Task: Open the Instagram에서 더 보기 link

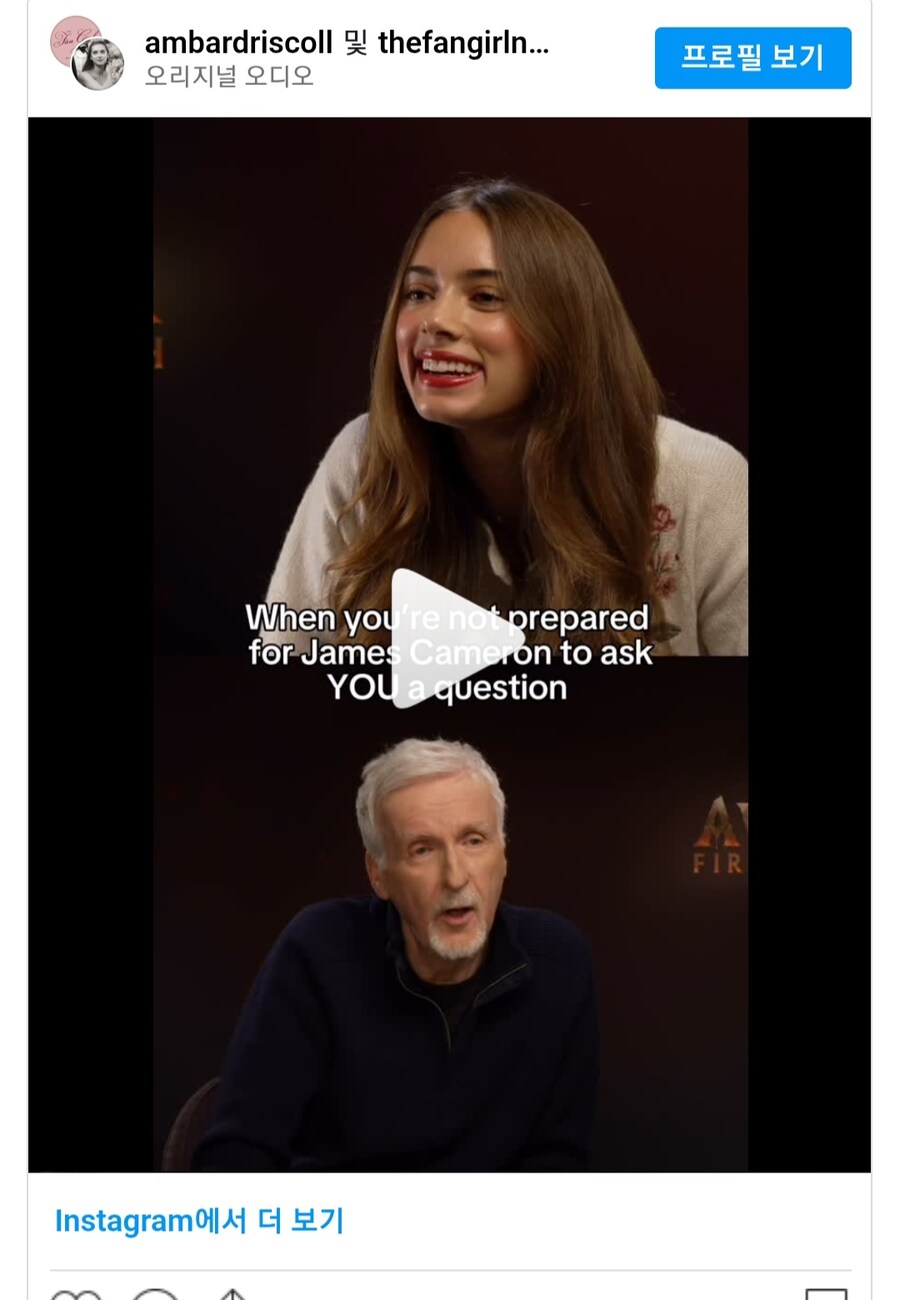Action: (x=199, y=1221)
